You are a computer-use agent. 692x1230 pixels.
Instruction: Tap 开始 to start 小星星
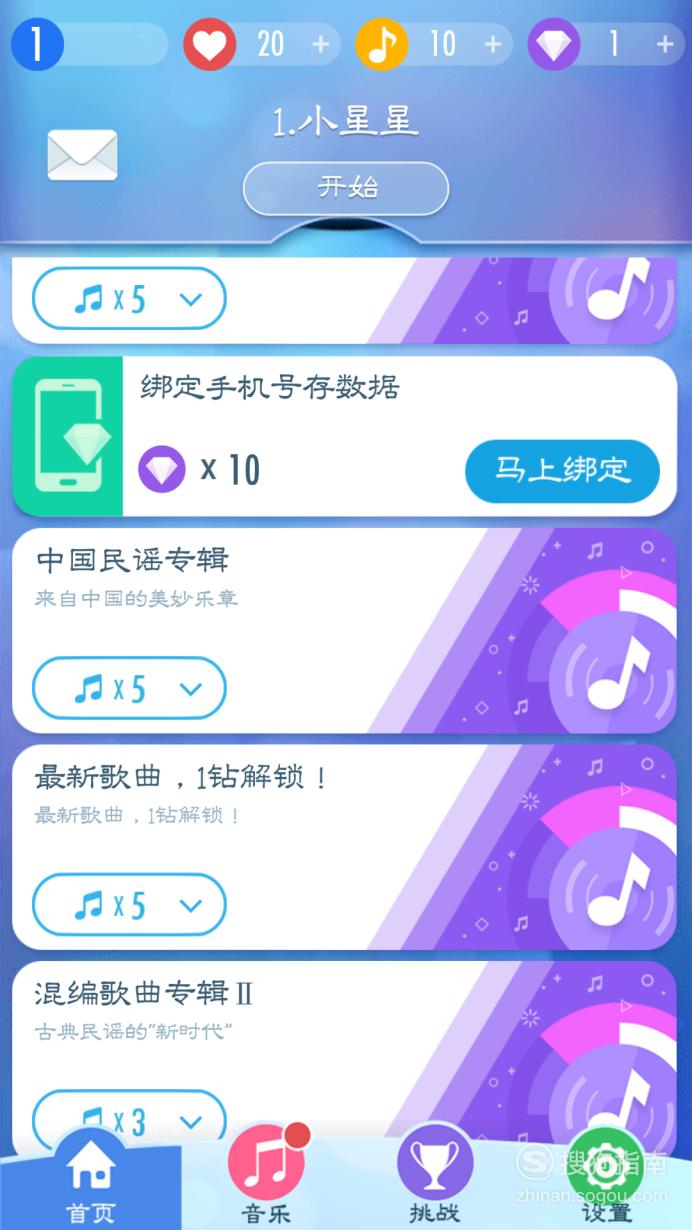click(346, 188)
